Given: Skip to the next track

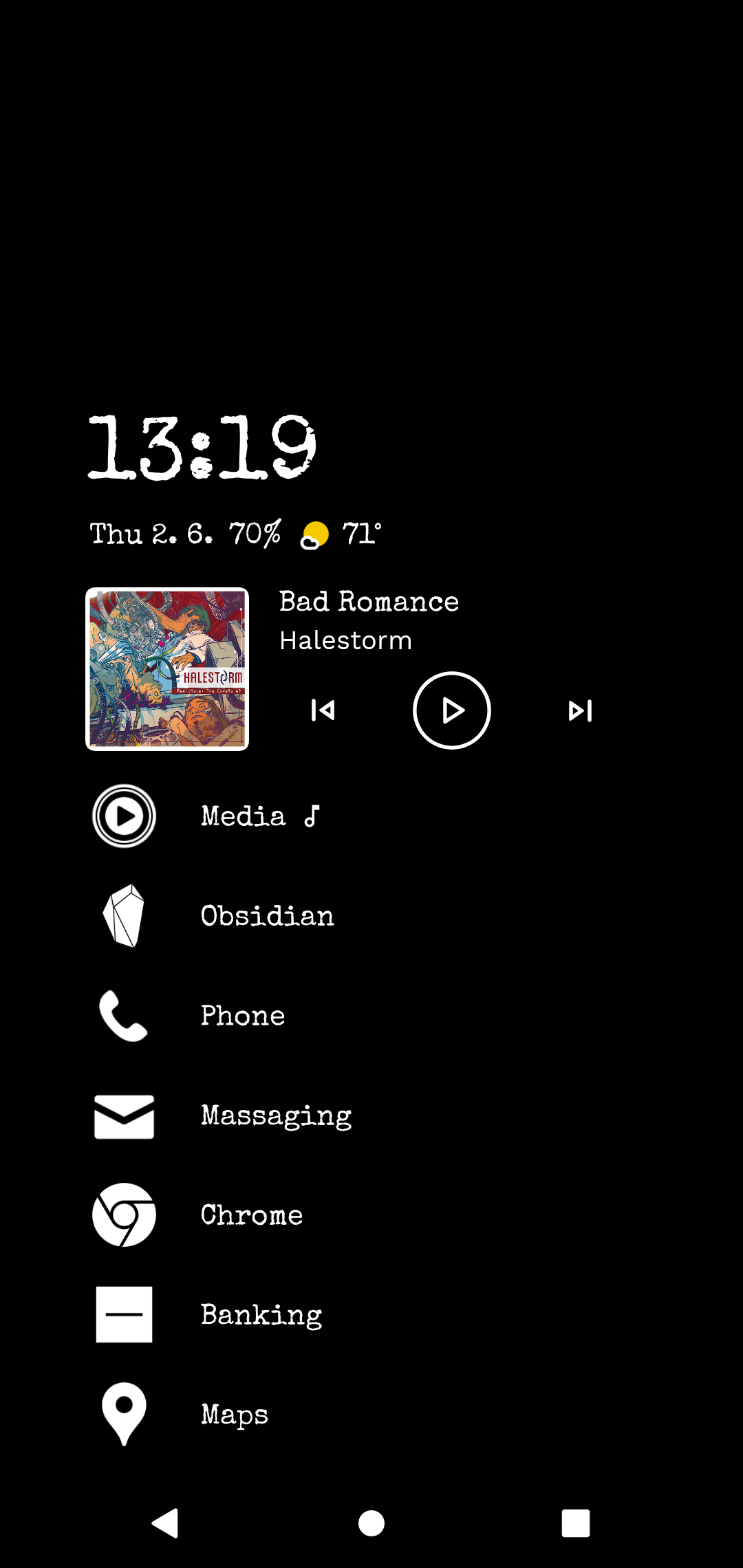Looking at the screenshot, I should [x=580, y=710].
